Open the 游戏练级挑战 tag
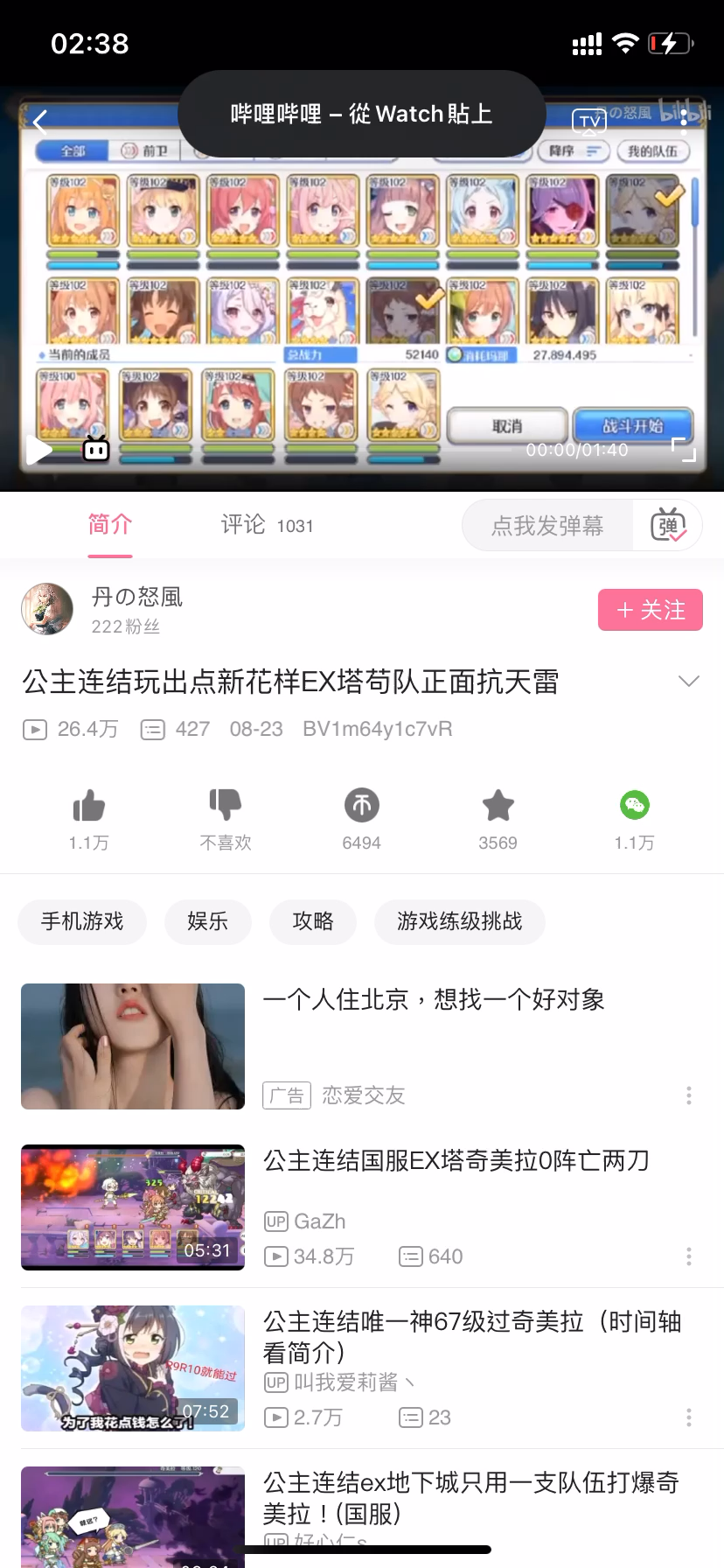Screen dimensions: 724x1568 [459, 921]
